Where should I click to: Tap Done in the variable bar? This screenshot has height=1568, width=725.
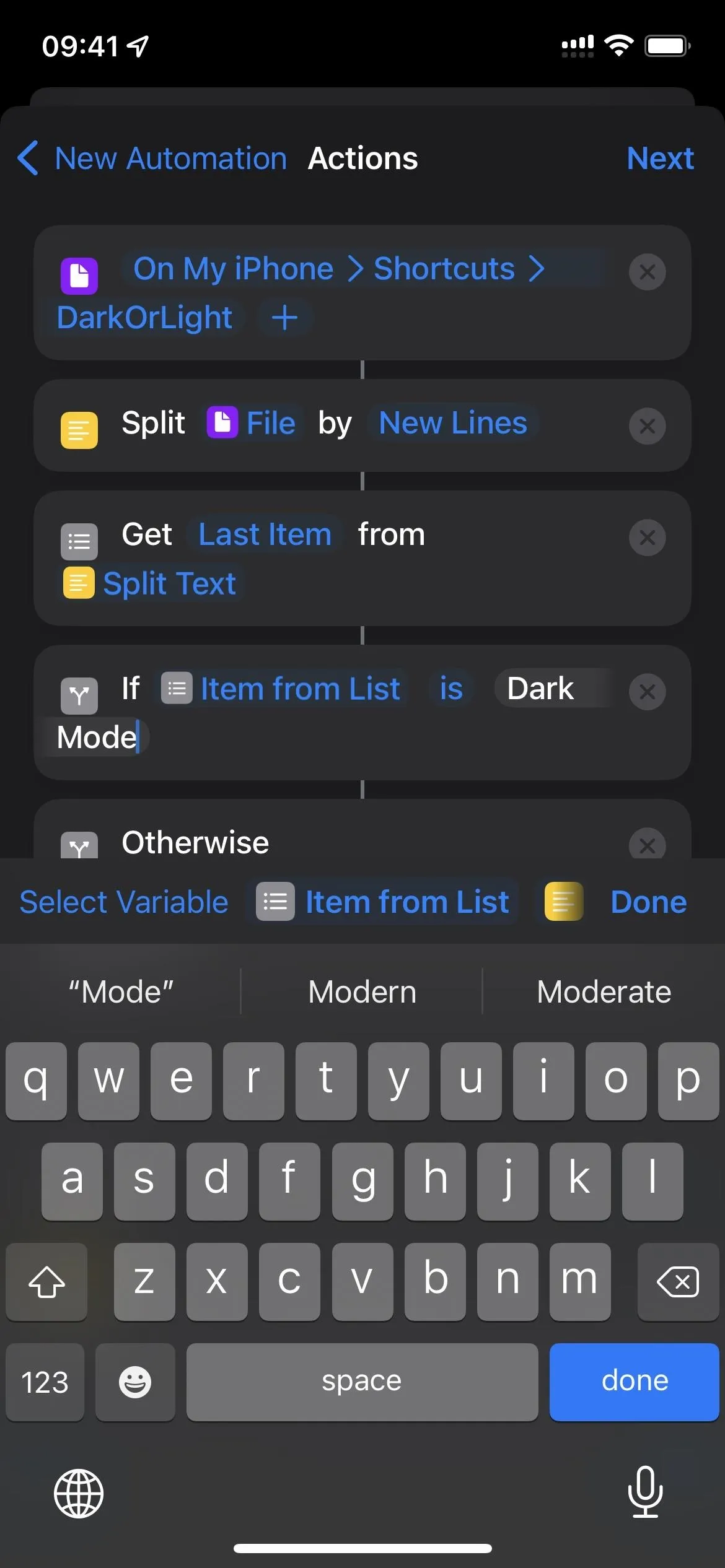pos(649,902)
